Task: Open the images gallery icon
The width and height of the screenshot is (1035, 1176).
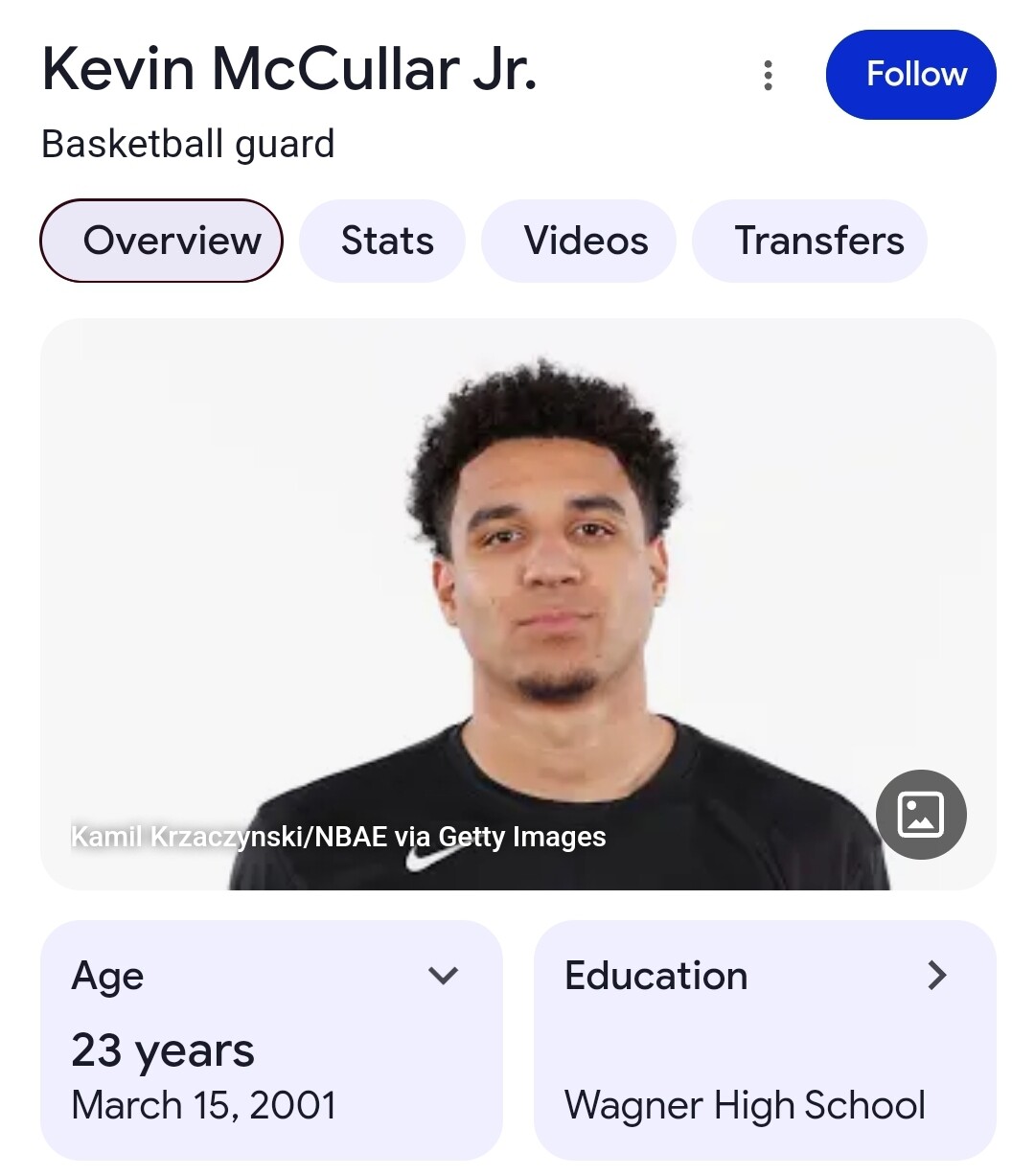Action: coord(921,815)
